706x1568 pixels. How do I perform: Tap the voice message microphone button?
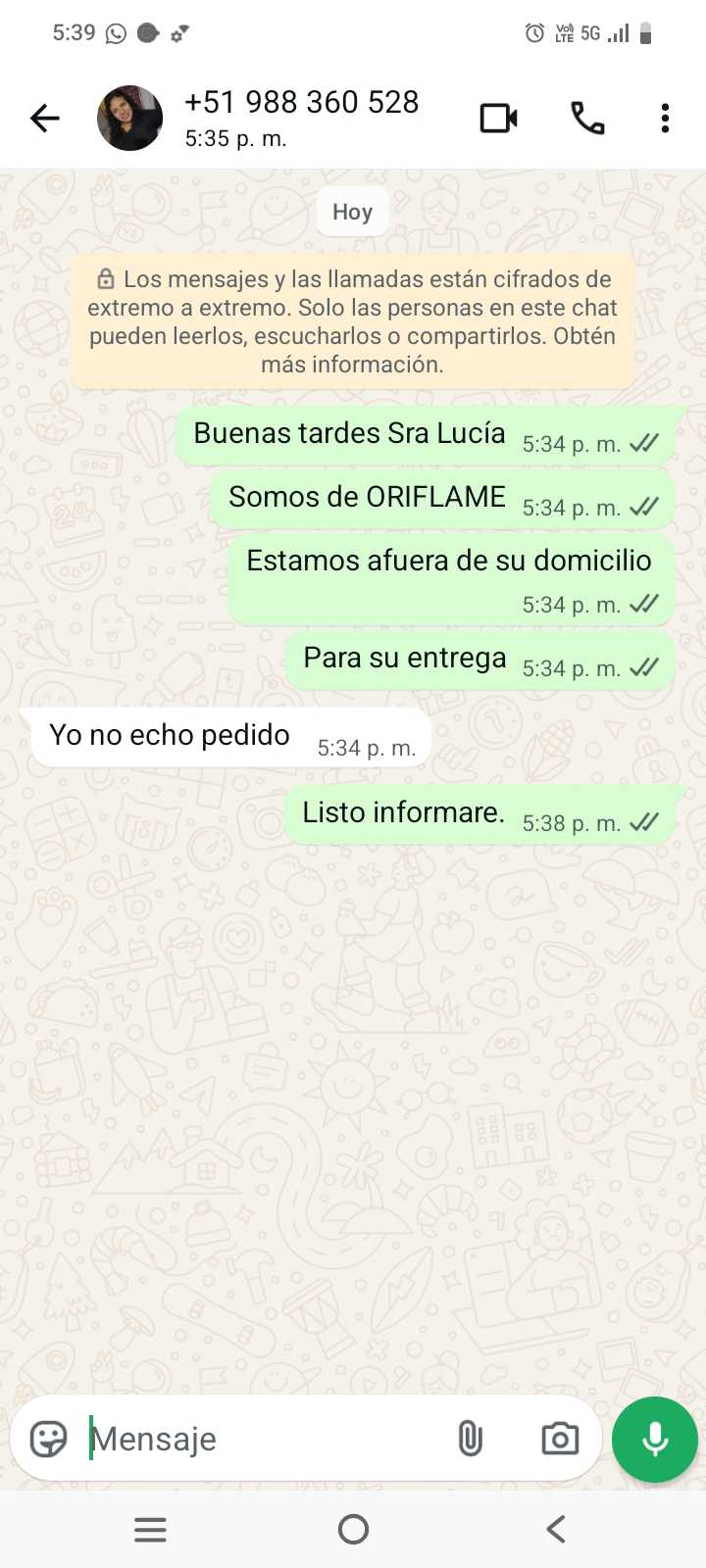pos(655,1439)
